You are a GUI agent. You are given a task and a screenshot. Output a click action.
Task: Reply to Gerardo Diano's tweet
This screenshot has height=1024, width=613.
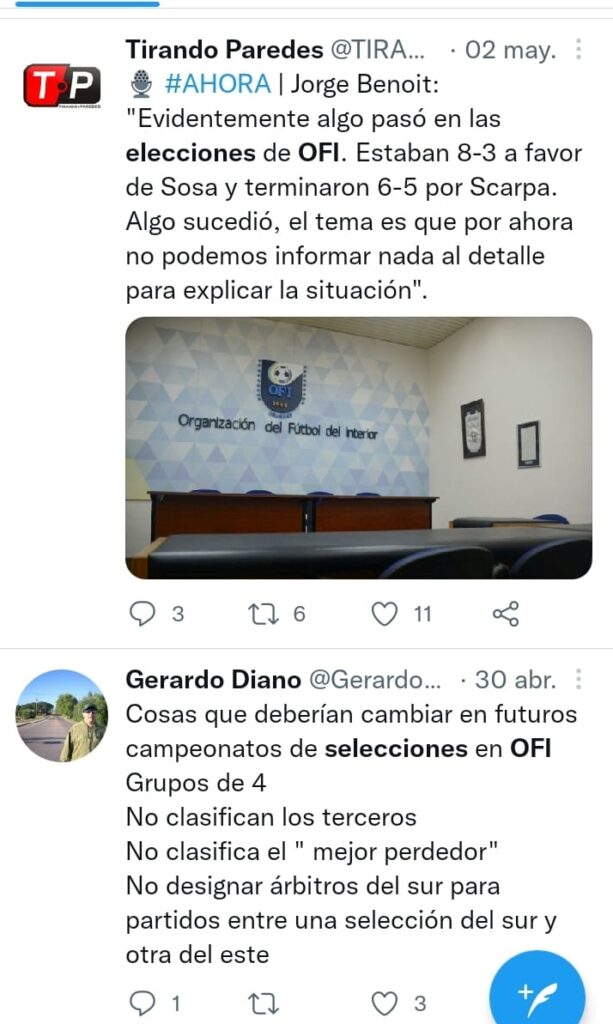(x=144, y=1002)
